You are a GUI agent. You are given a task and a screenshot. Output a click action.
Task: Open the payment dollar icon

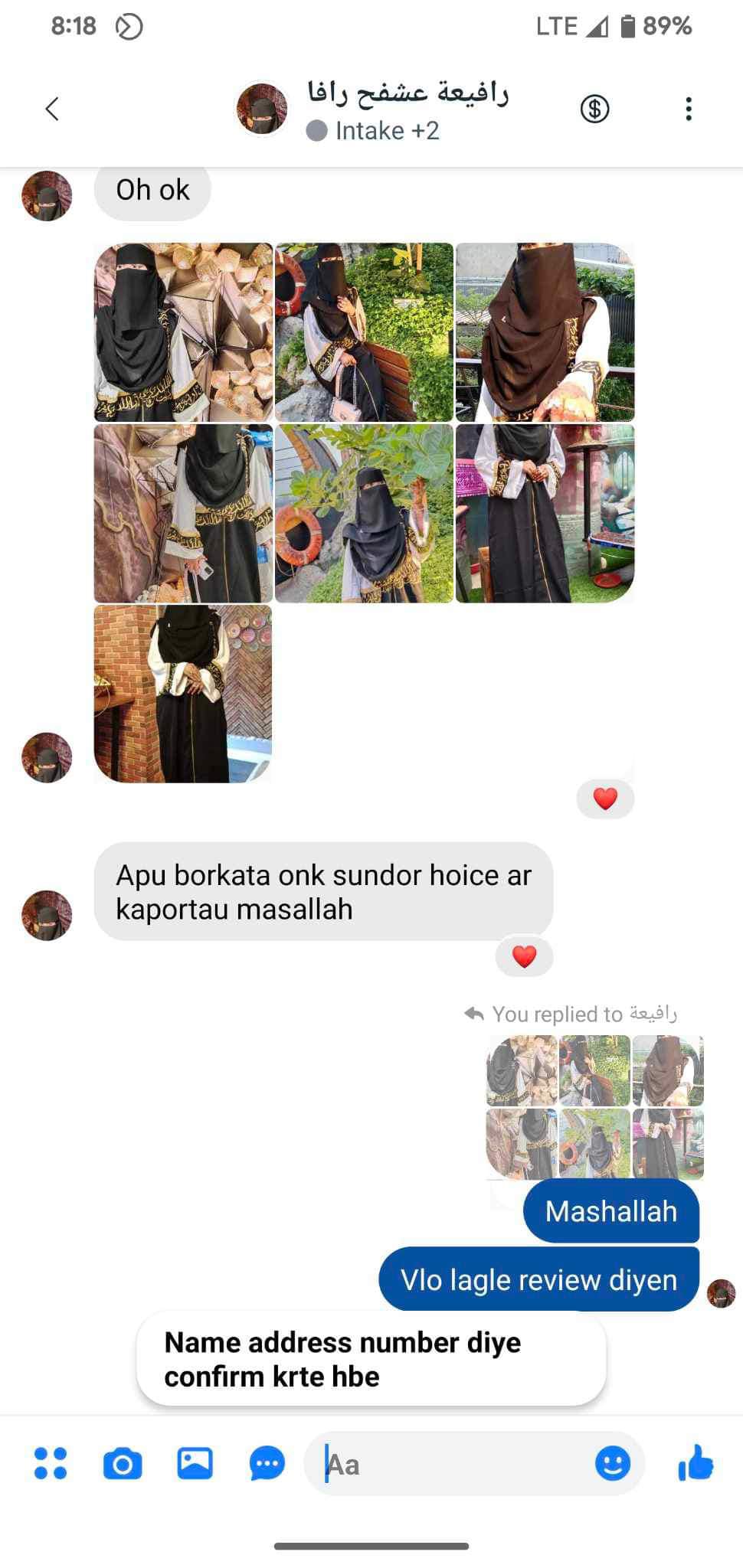coord(594,109)
